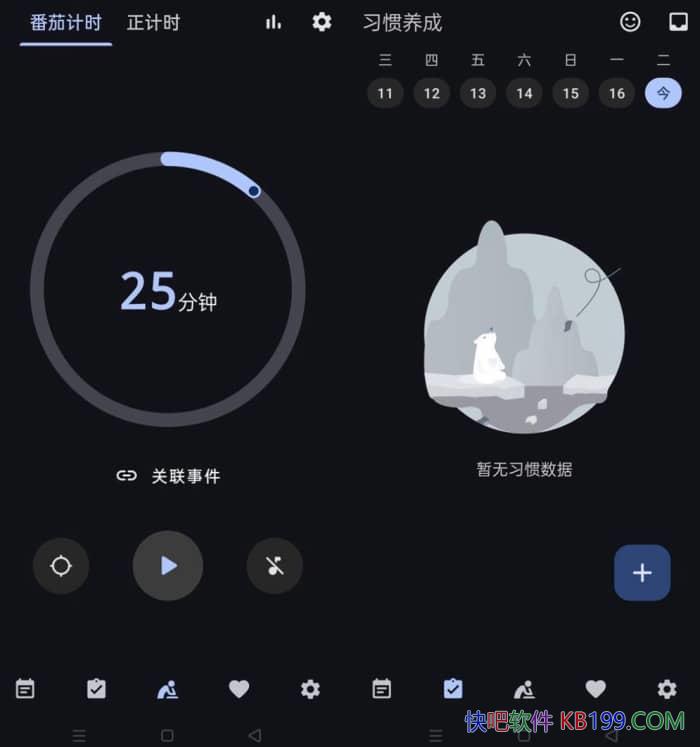Open timer settings gear beside the statistics icon
Screen dimensions: 700x747
321,22
